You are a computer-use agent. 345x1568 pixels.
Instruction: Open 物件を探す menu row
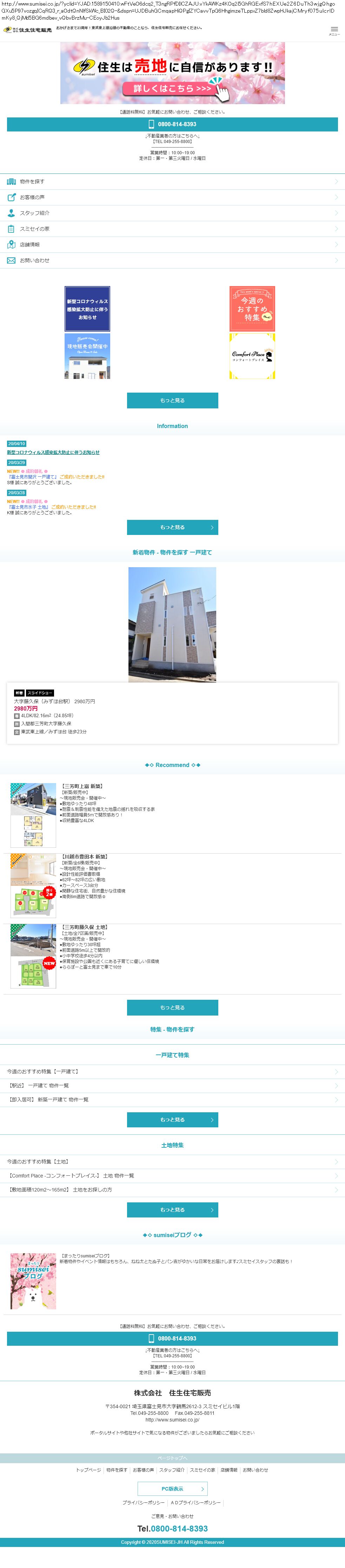click(173, 181)
